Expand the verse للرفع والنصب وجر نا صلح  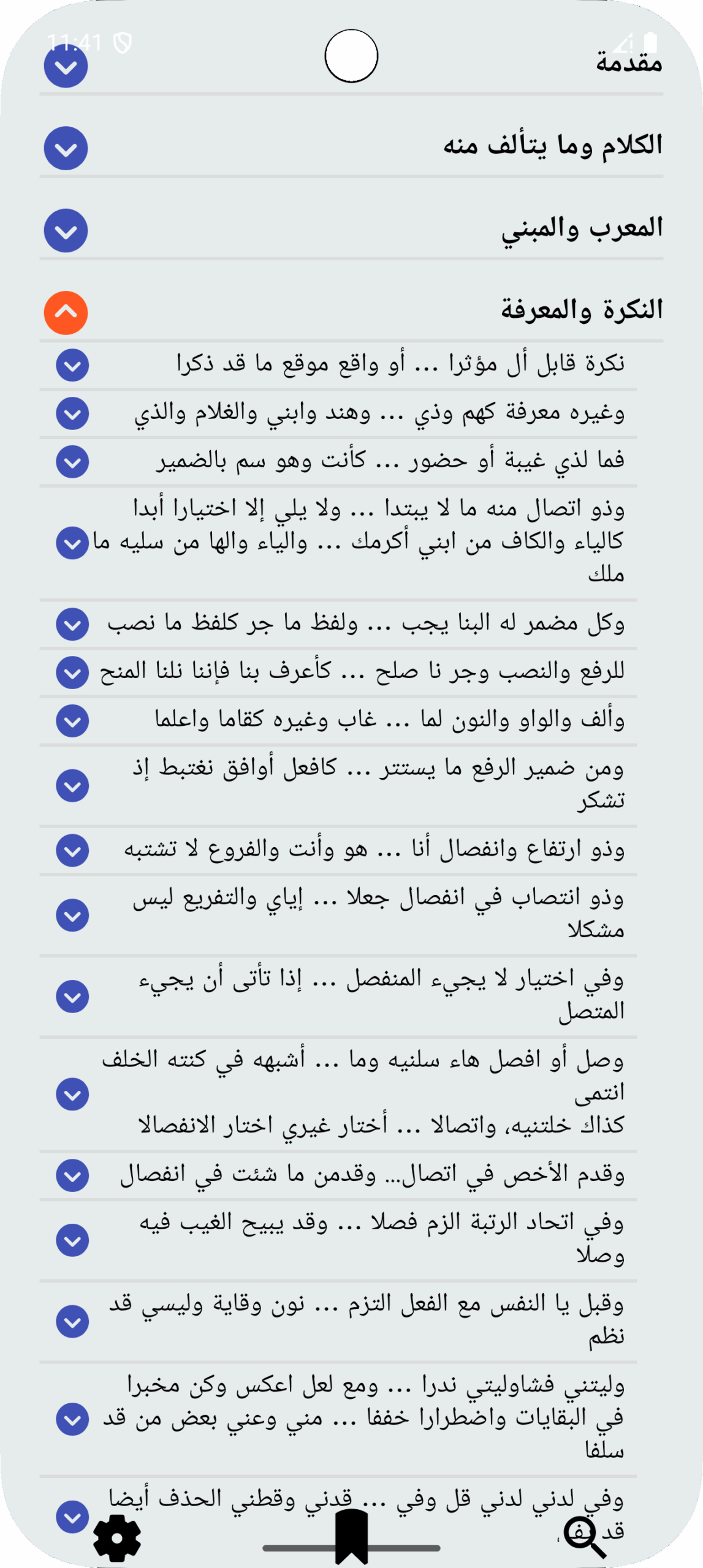tap(72, 673)
